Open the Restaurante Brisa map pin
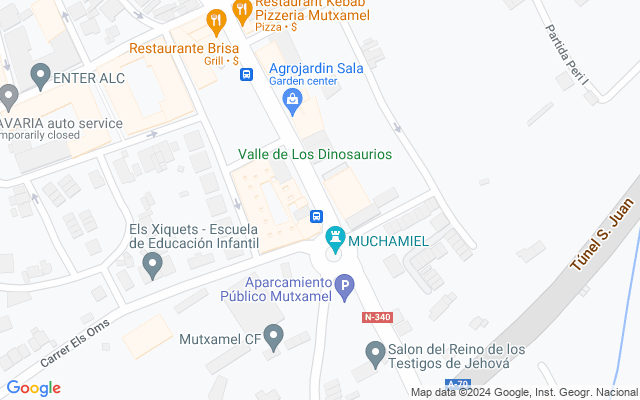This screenshot has width=640, height=400. 216,23
